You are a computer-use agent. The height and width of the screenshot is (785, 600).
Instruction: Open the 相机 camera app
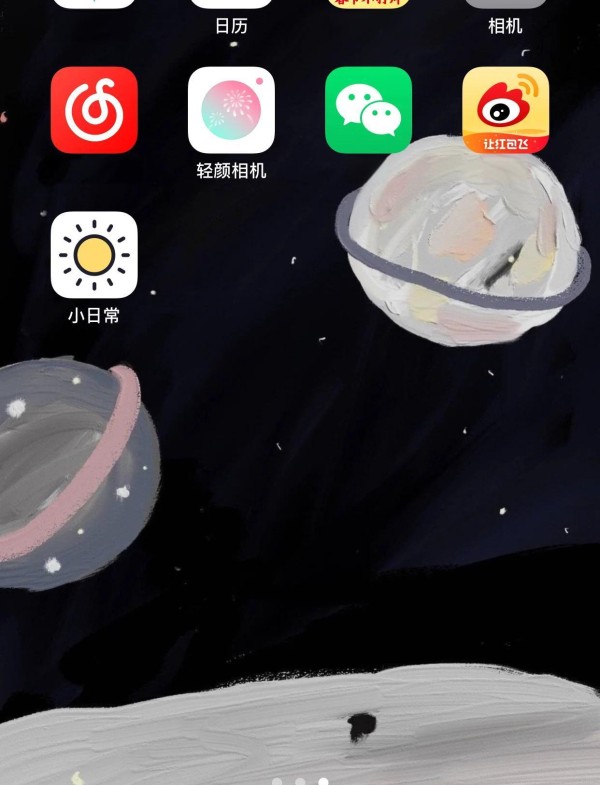505,5
